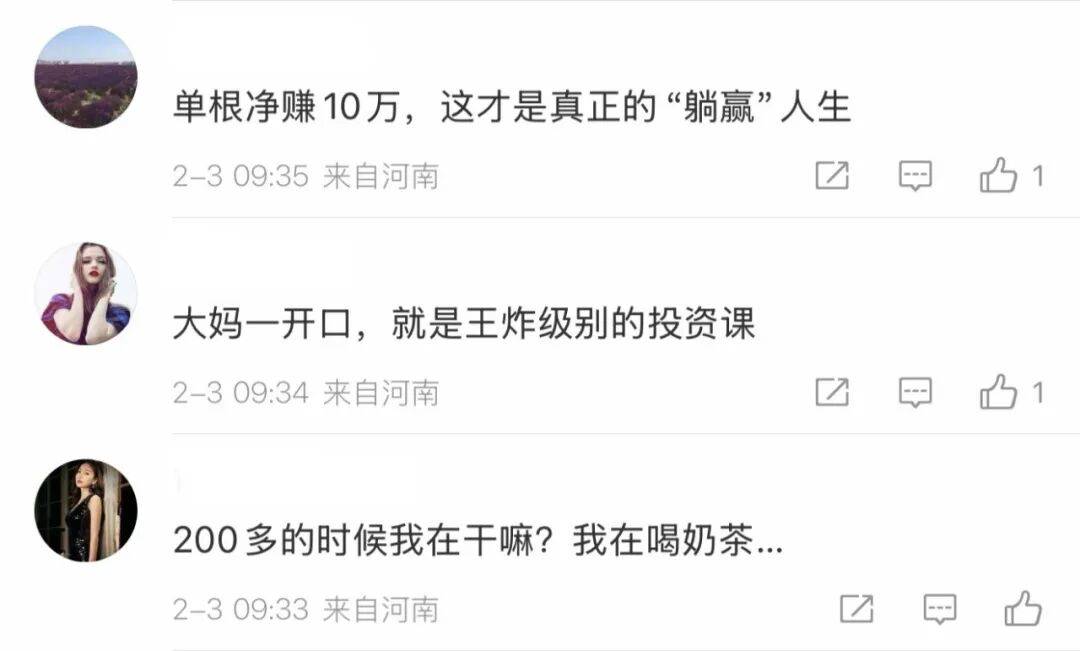This screenshot has width=1080, height=651.
Task: Open profile of the 喝奶茶 commenter
Action: (85, 509)
